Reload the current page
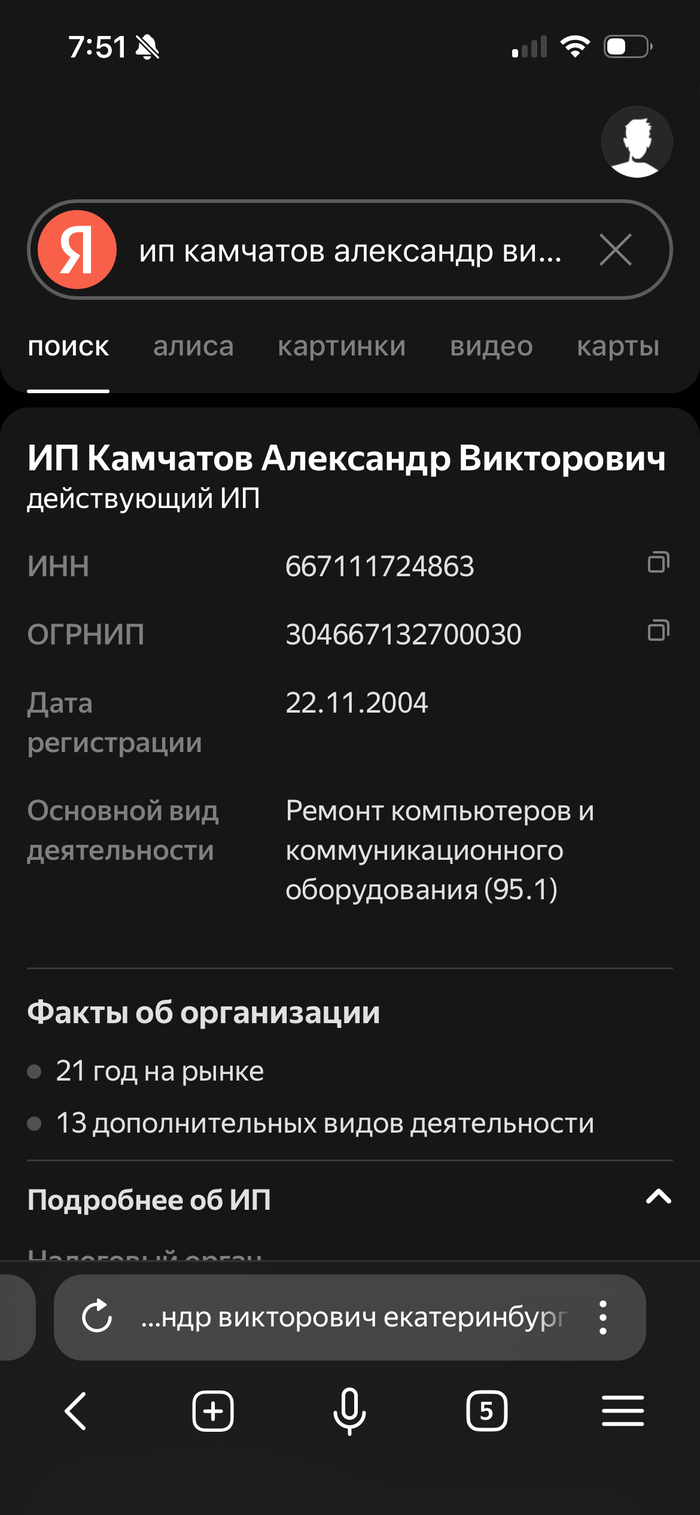The height and width of the screenshot is (1515, 700). (x=97, y=1317)
